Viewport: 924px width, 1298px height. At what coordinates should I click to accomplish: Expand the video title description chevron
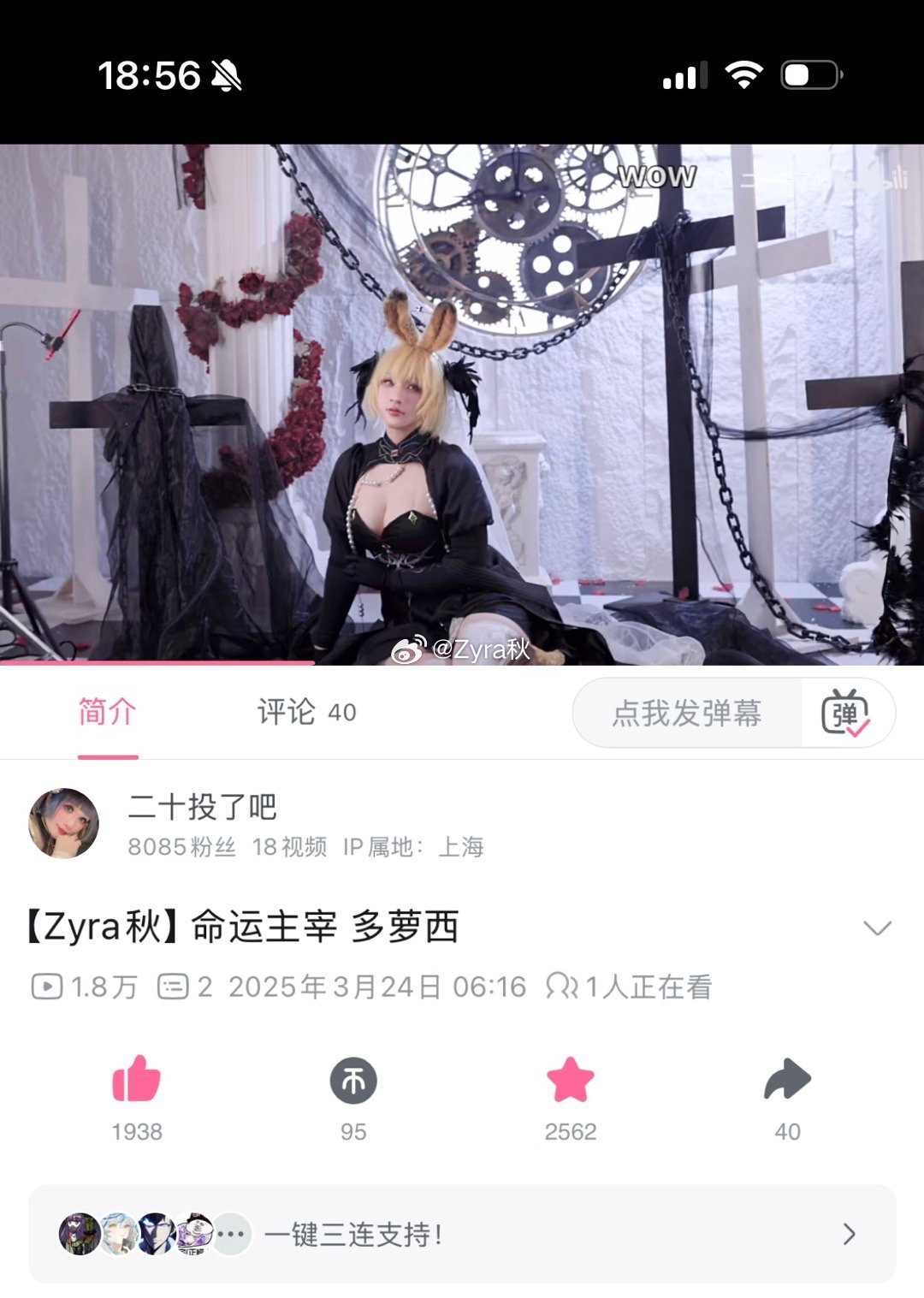coord(877,928)
